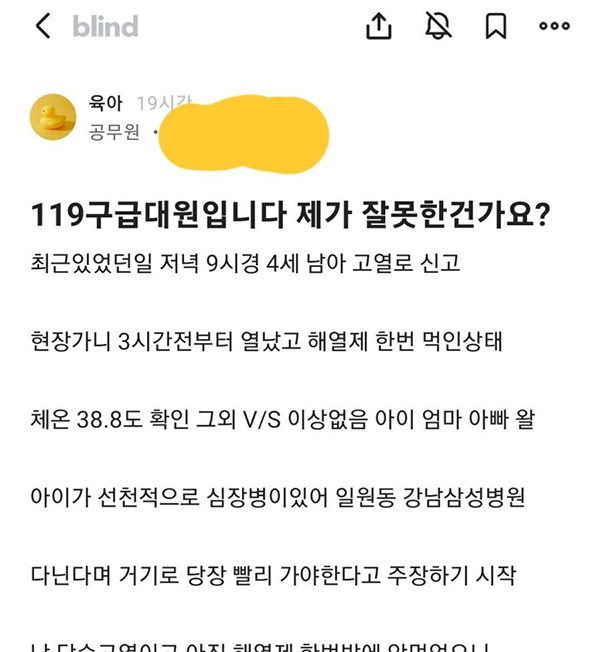
Task: Share this post
Action: pos(379,27)
